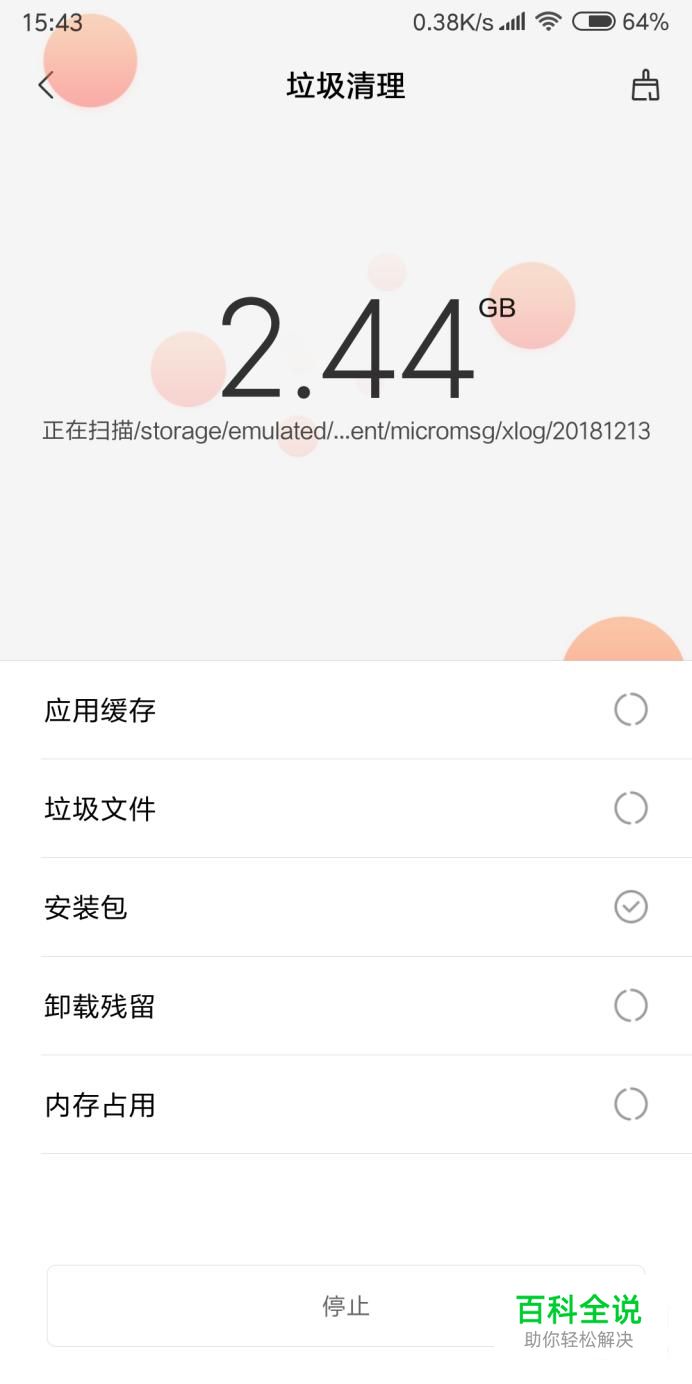Tap 停止 to stop scanning
The width and height of the screenshot is (692, 1384).
click(346, 1306)
